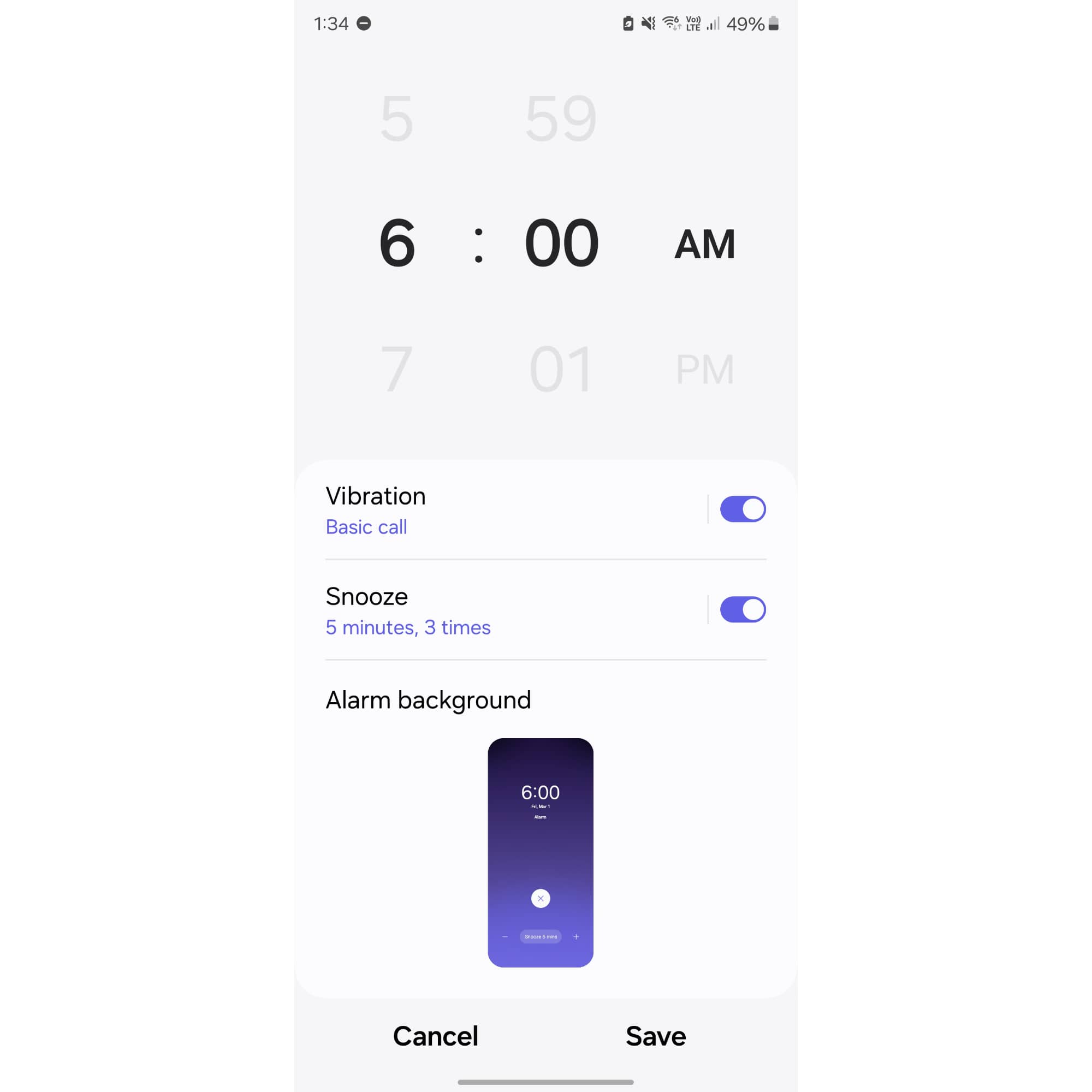Image resolution: width=1092 pixels, height=1092 pixels.
Task: Disable the Snooze switch
Action: 742,609
